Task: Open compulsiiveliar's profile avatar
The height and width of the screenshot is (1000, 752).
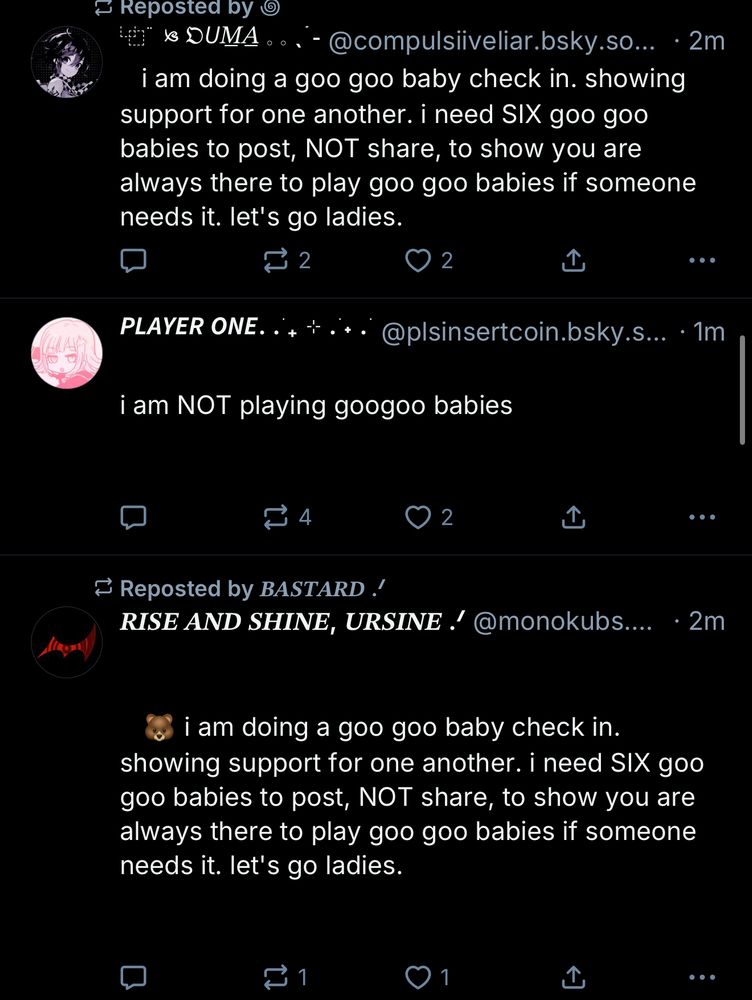Action: point(66,62)
